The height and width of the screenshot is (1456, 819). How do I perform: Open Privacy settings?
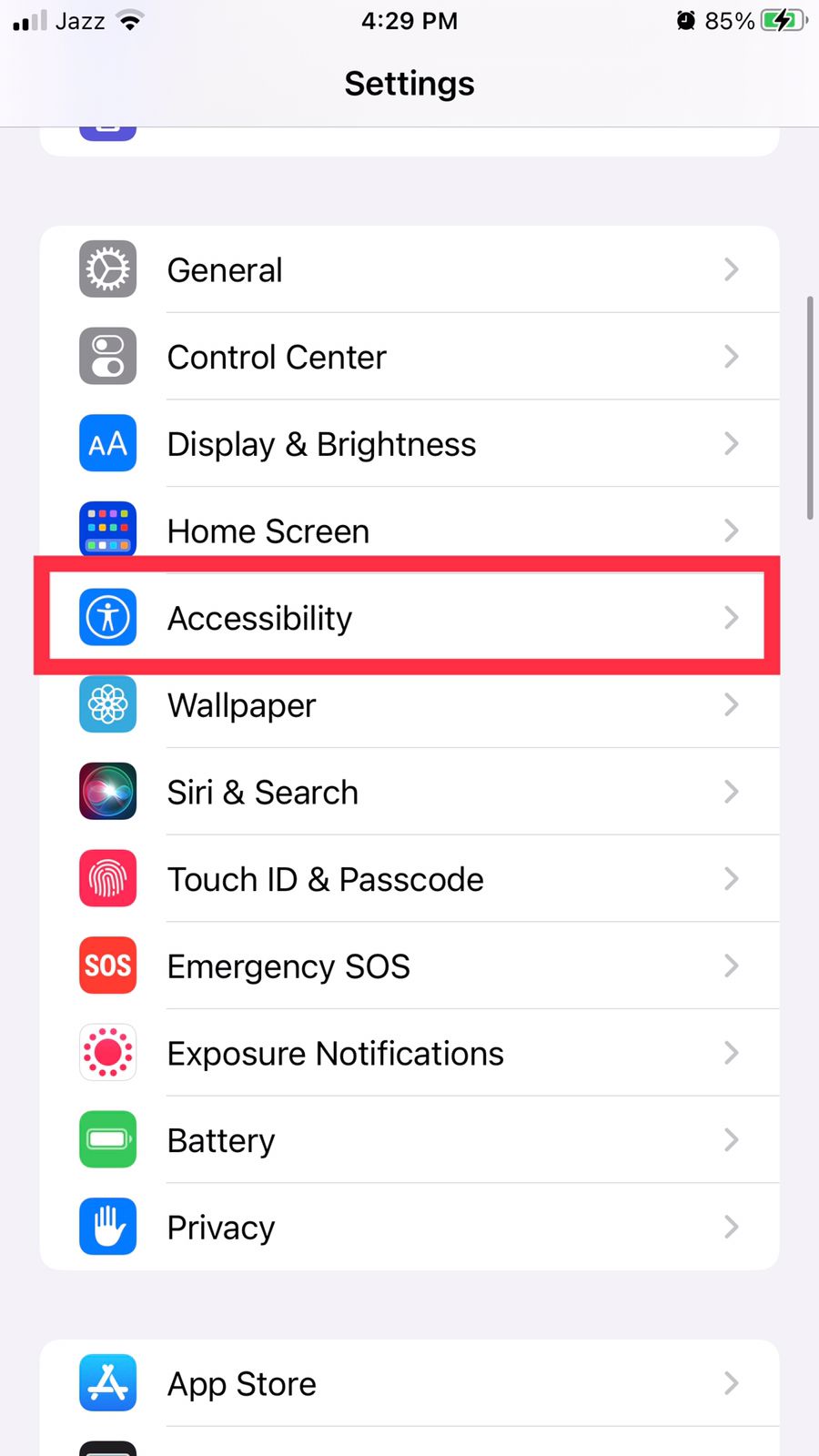point(409,1228)
